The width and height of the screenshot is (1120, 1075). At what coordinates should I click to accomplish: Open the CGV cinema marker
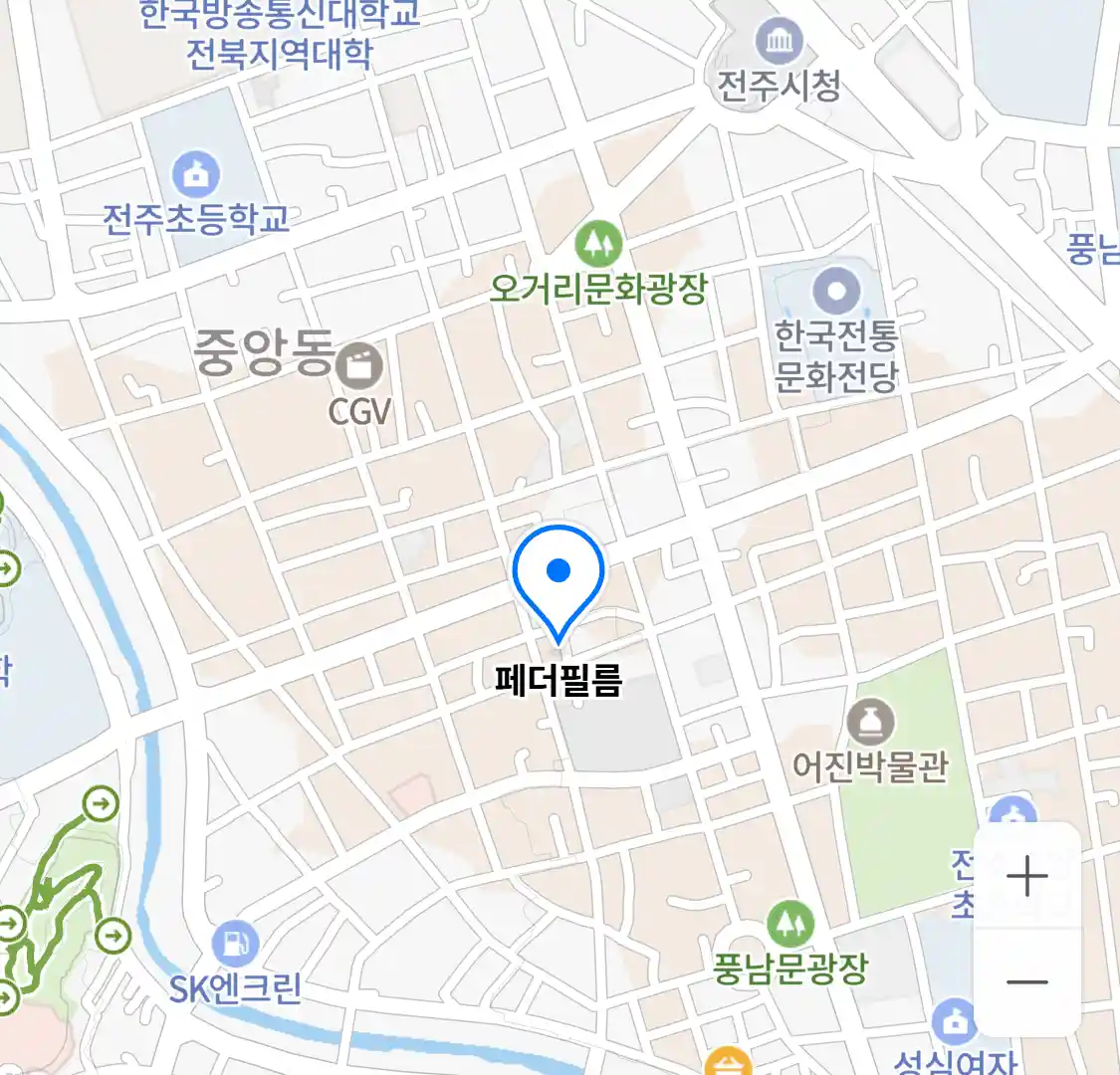coord(358,367)
